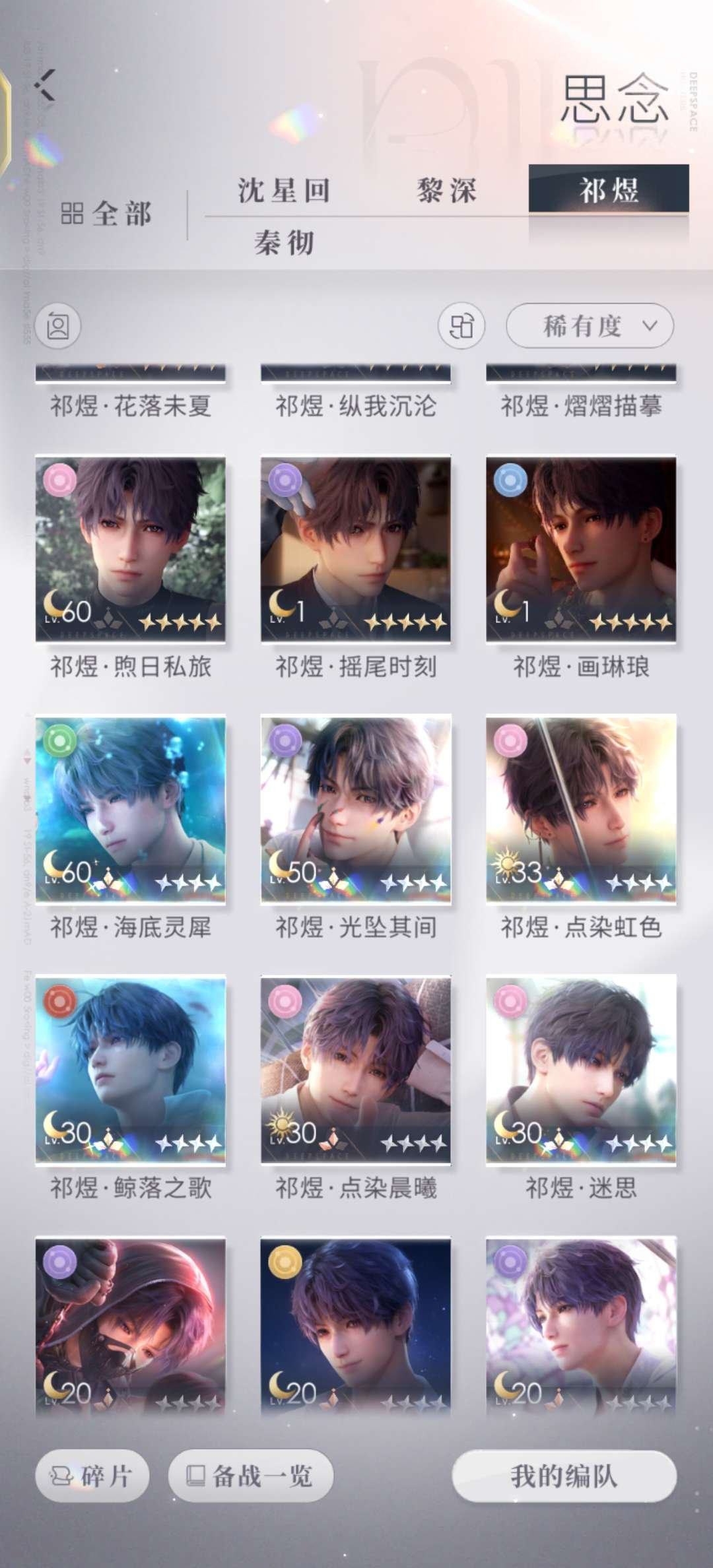Select the 全部 filter
This screenshot has width=713, height=1568.
pos(107,214)
